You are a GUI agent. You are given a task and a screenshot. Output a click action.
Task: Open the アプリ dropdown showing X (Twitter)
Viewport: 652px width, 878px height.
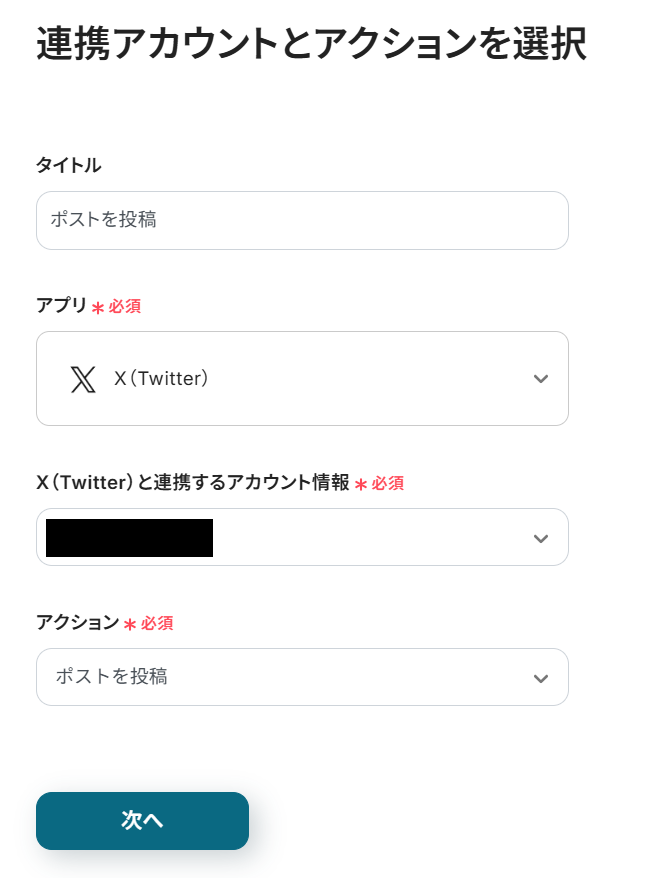(302, 378)
